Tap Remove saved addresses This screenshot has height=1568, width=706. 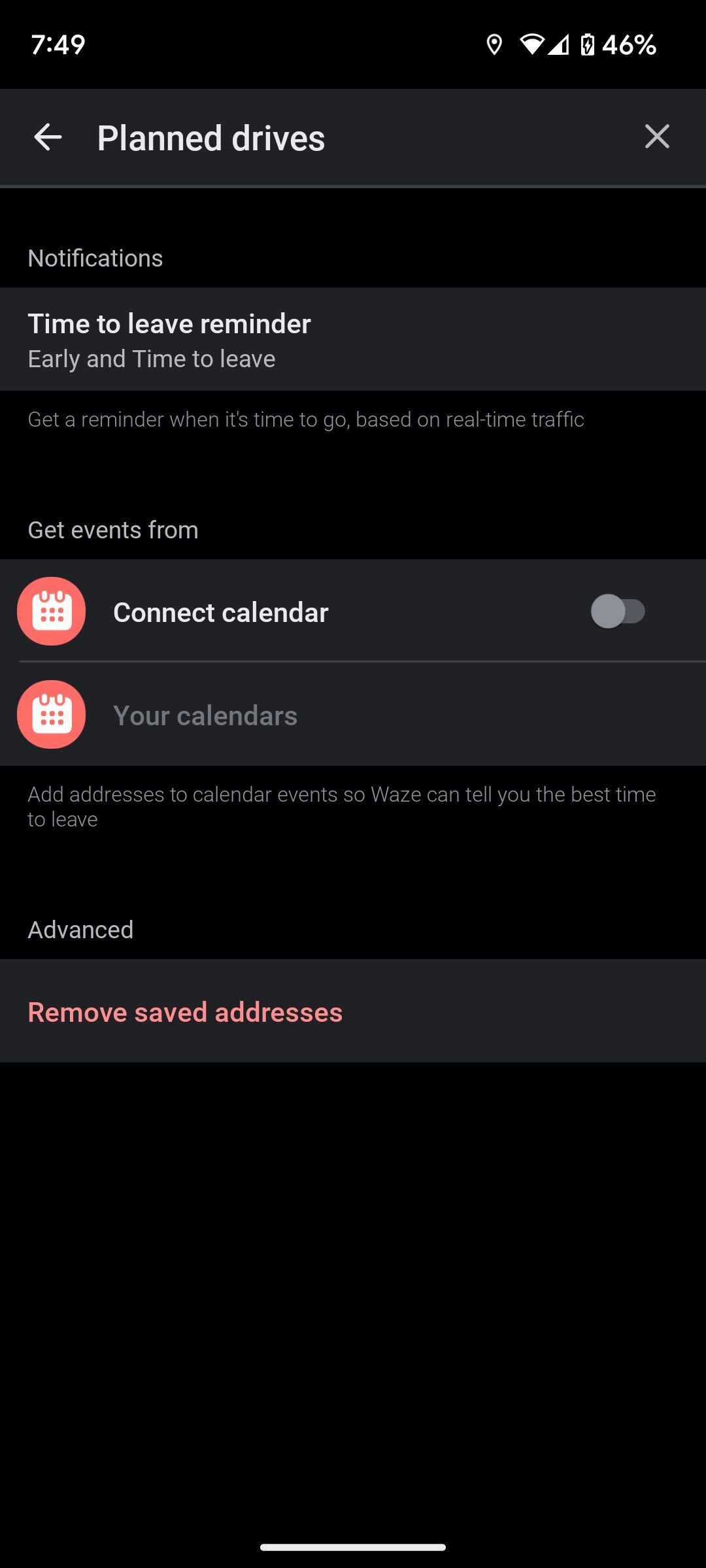coord(185,1011)
